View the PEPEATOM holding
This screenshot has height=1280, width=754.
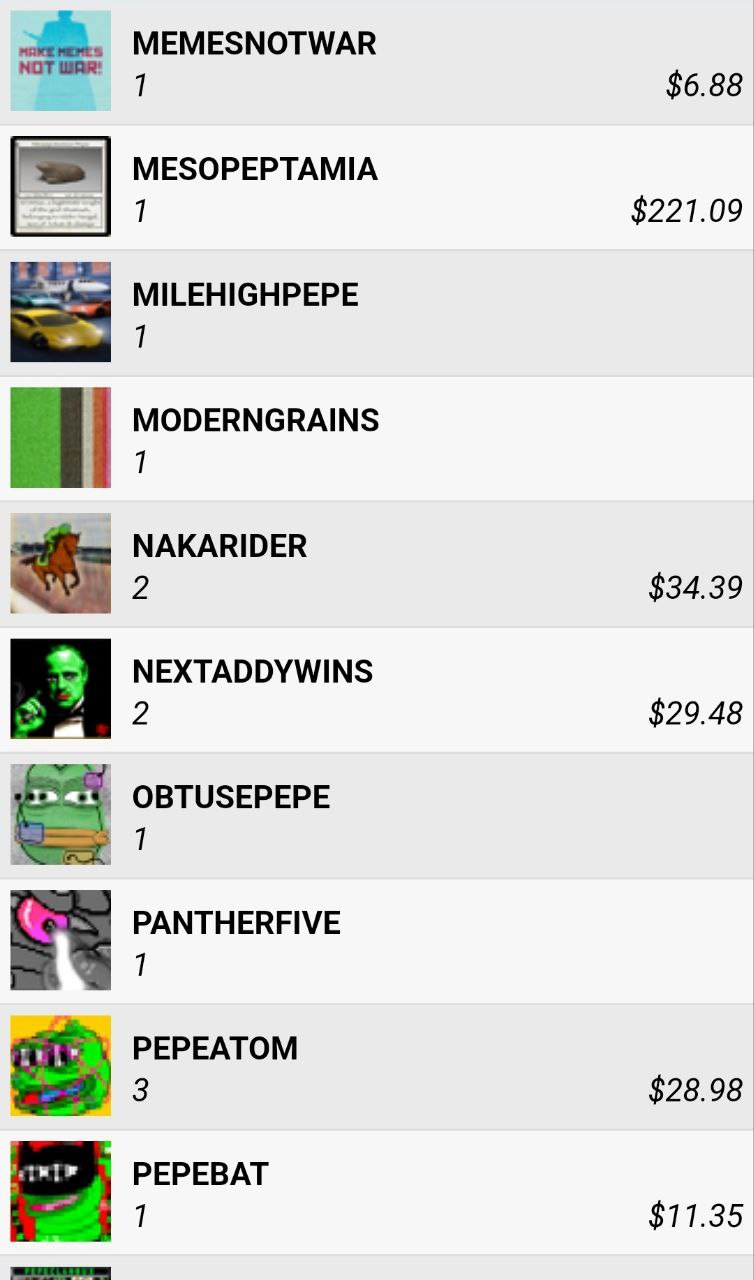[x=377, y=1067]
